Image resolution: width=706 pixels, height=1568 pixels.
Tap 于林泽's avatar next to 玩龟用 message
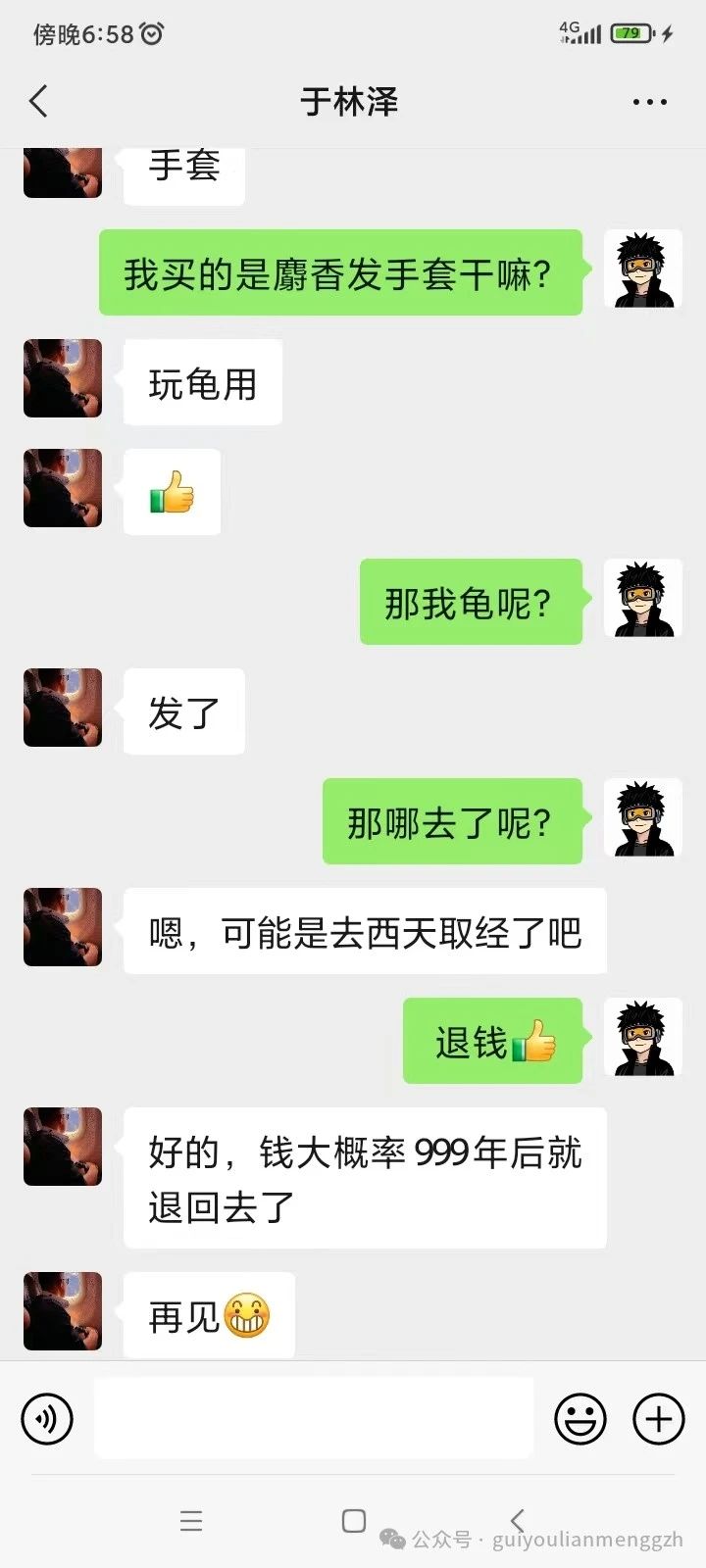62,379
